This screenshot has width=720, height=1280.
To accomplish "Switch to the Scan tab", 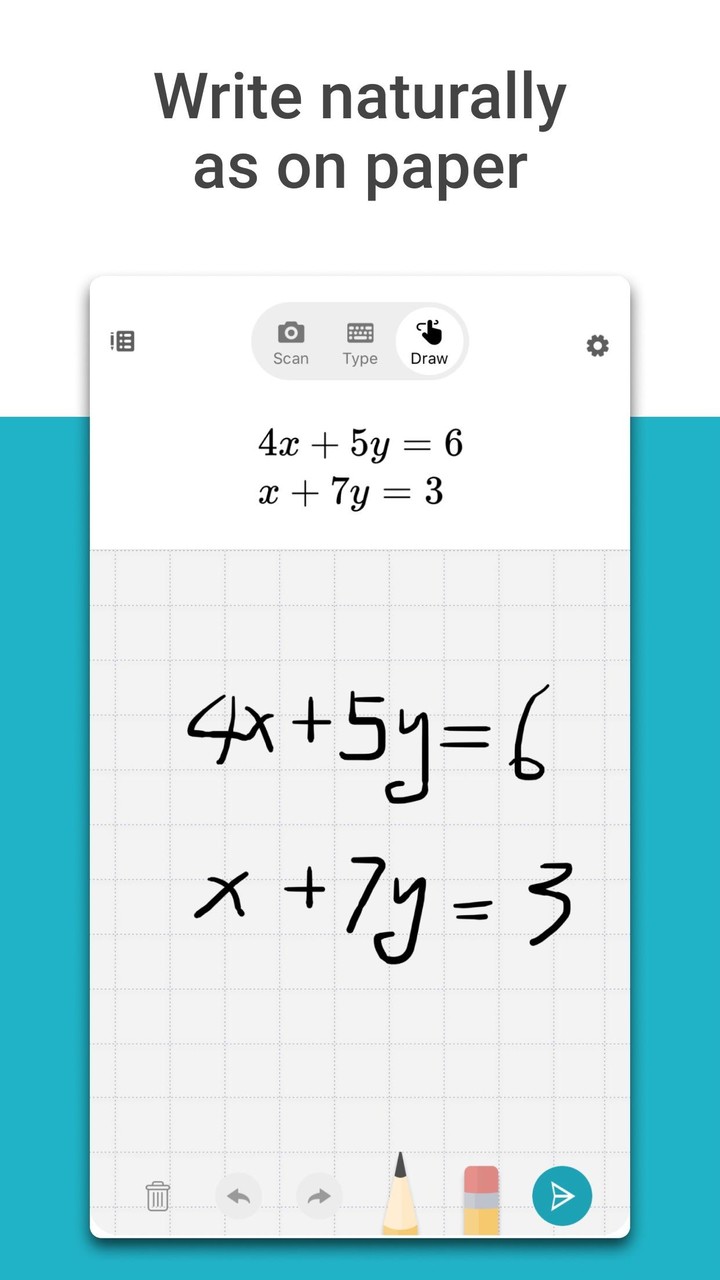I will pyautogui.click(x=290, y=342).
